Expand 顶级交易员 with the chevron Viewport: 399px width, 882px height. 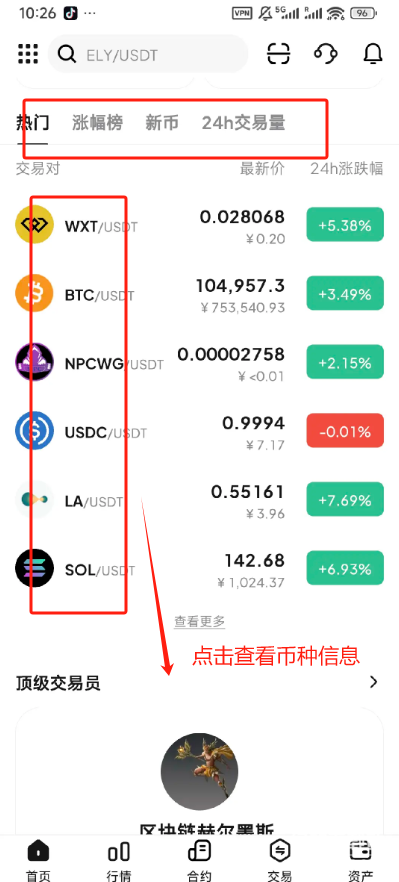[x=373, y=682]
